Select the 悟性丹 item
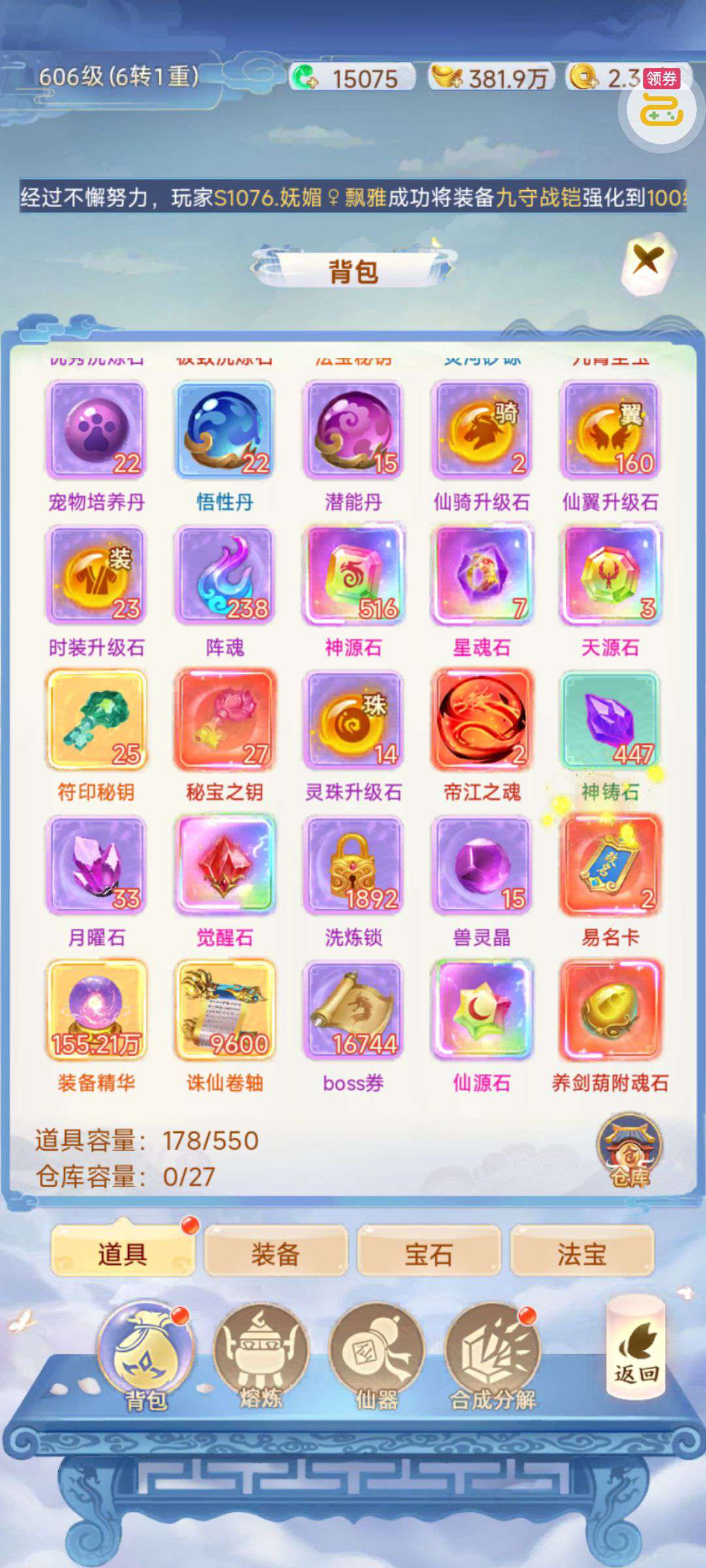Screen dimensions: 706x1568 click(x=224, y=431)
